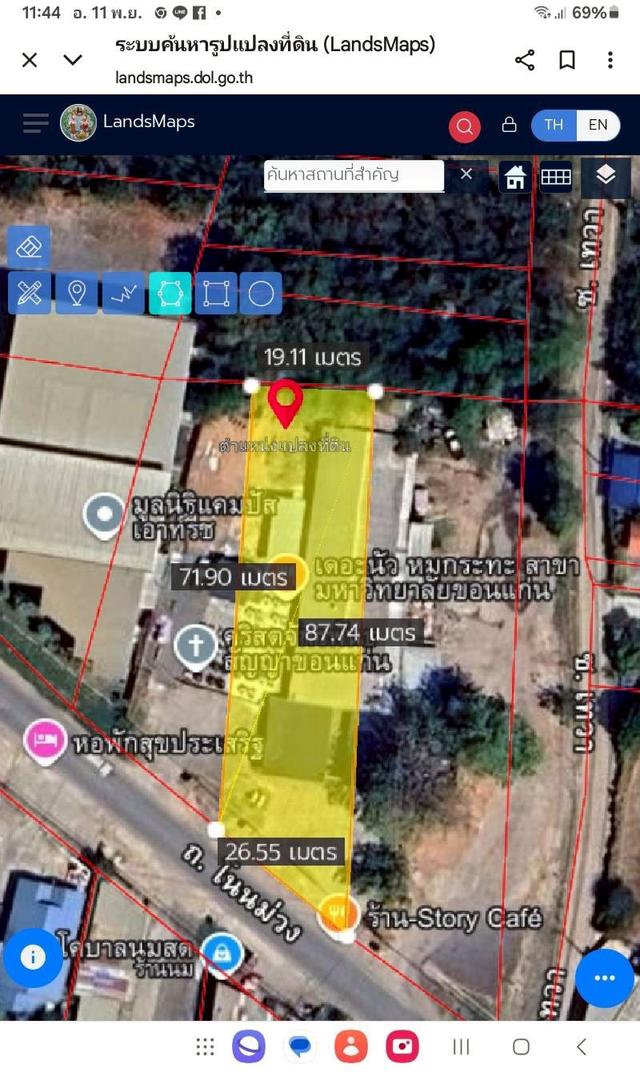The height and width of the screenshot is (1072, 640).
Task: Type in the place search field
Action: point(353,174)
